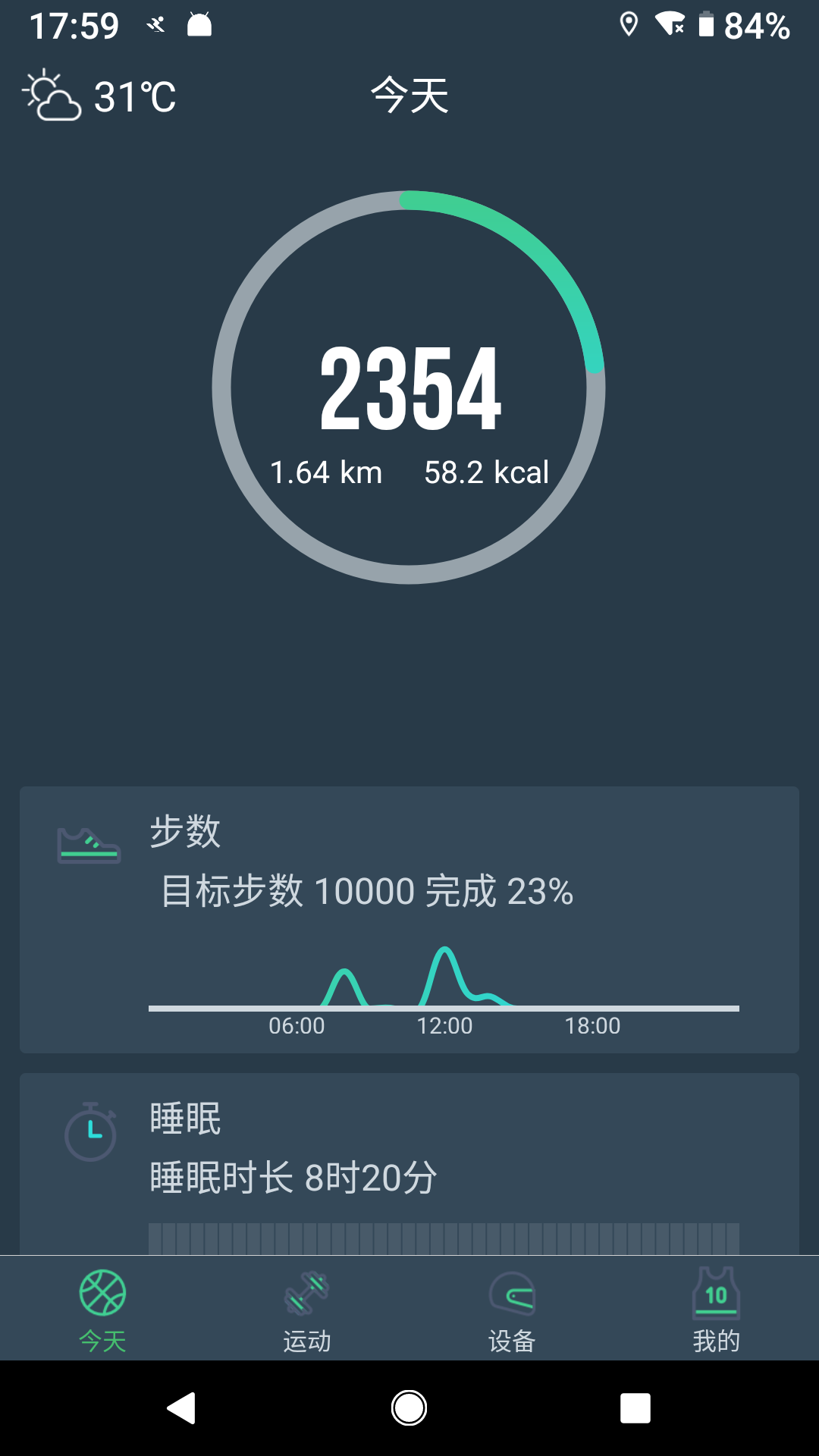Screen dimensions: 819x1456
Task: Open the sleep duration 8时20分 details
Action: (x=291, y=1178)
